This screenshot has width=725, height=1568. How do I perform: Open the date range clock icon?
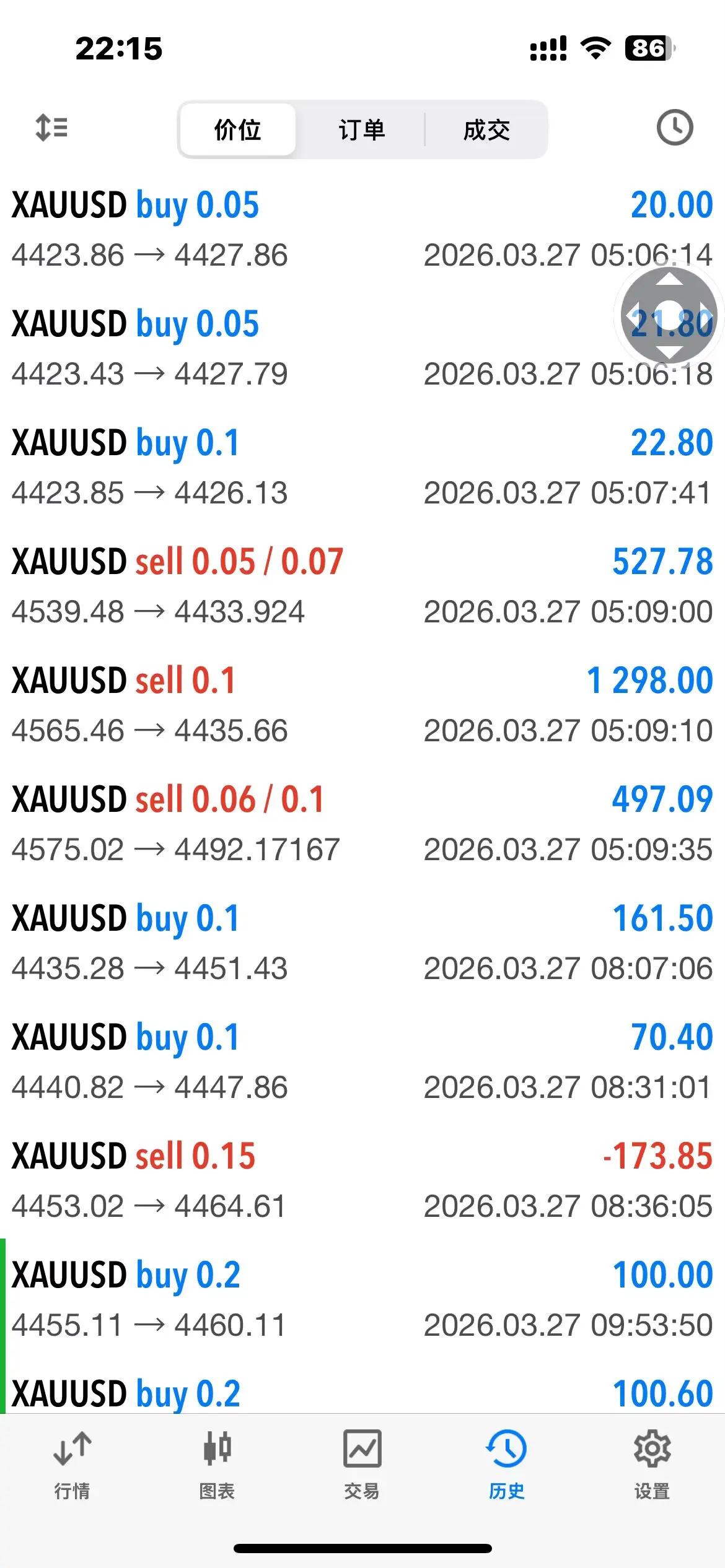674,128
